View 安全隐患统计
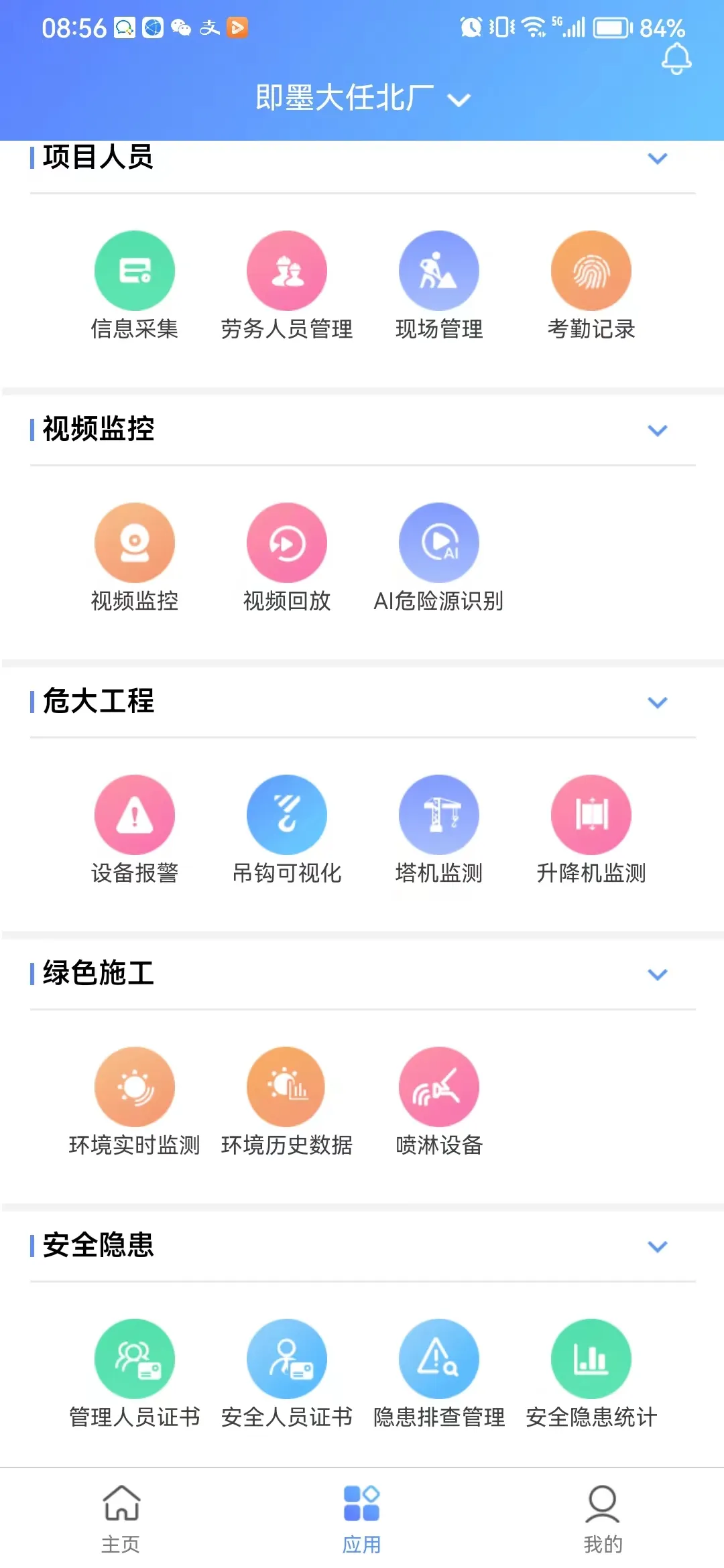 591,1360
